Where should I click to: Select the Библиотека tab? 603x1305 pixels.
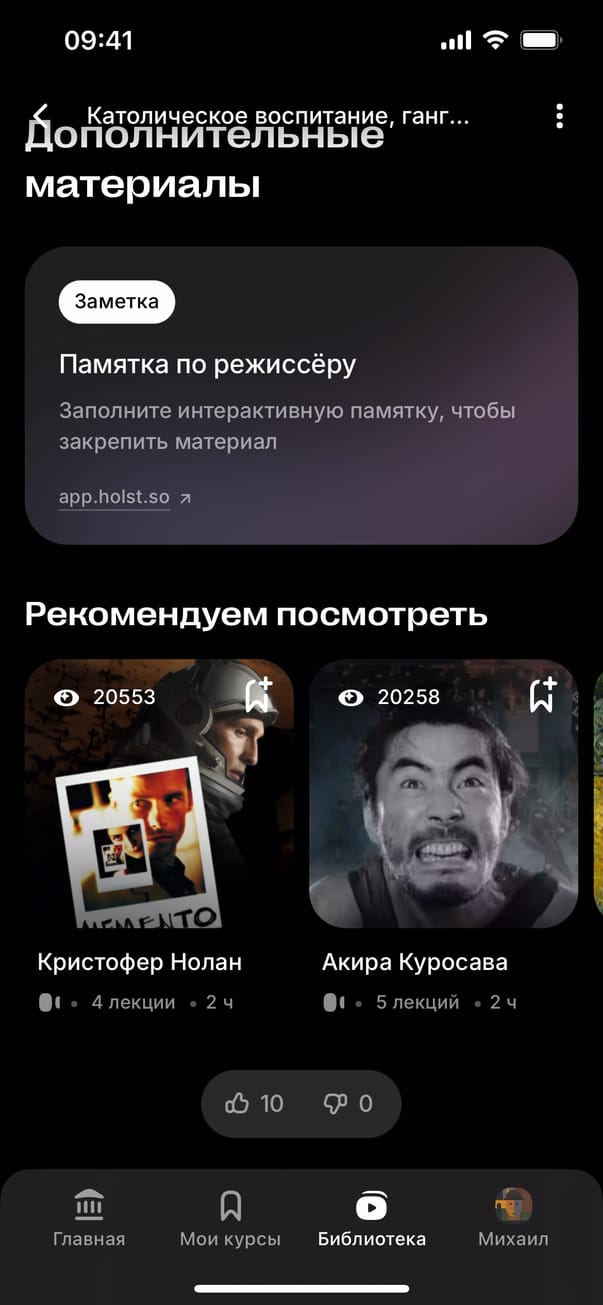click(x=371, y=1219)
